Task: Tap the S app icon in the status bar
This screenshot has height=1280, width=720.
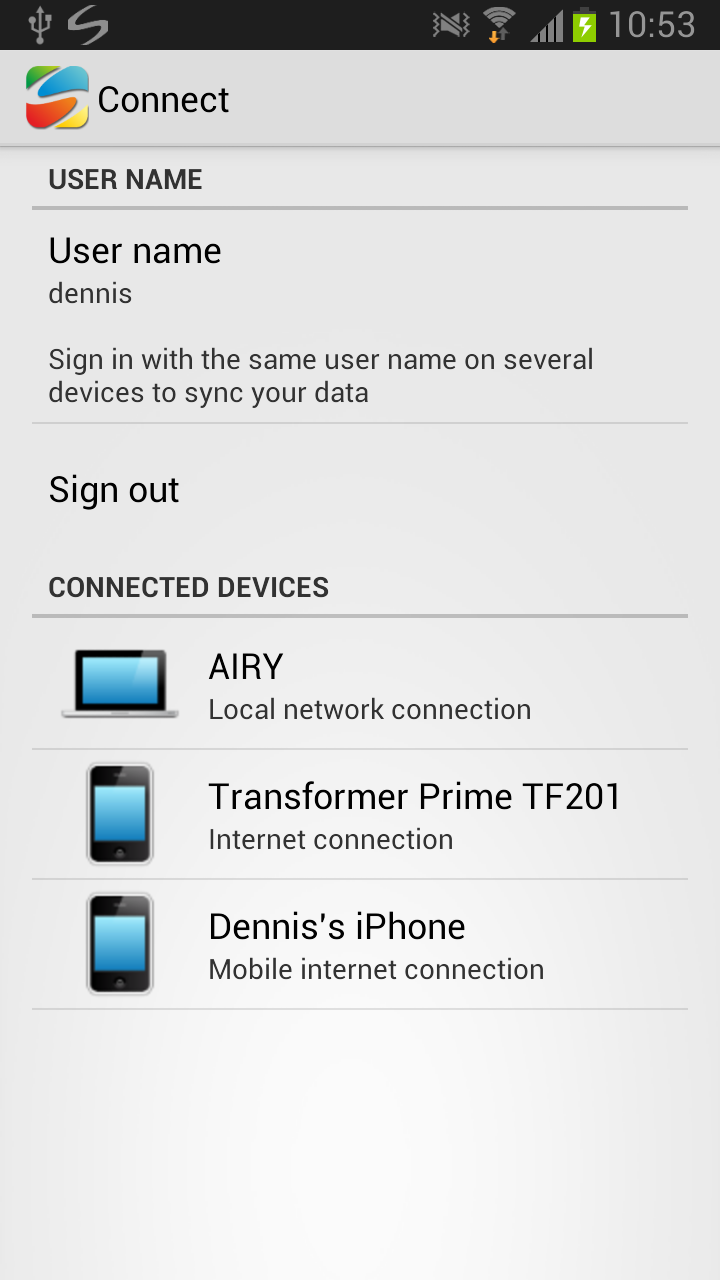Action: click(x=86, y=28)
